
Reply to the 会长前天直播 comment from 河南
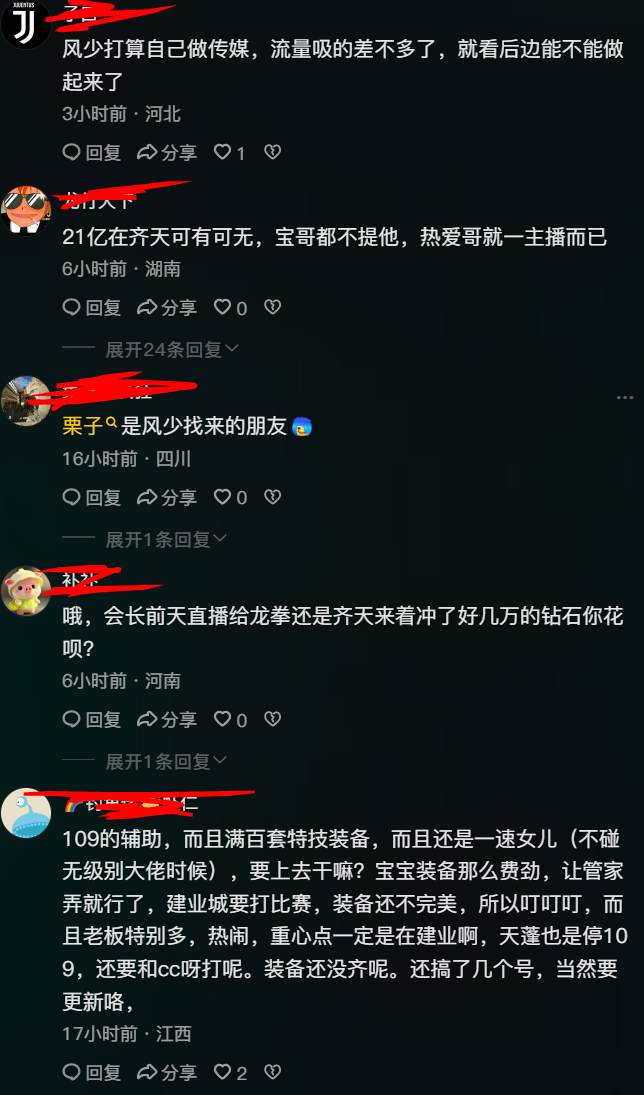[92, 719]
